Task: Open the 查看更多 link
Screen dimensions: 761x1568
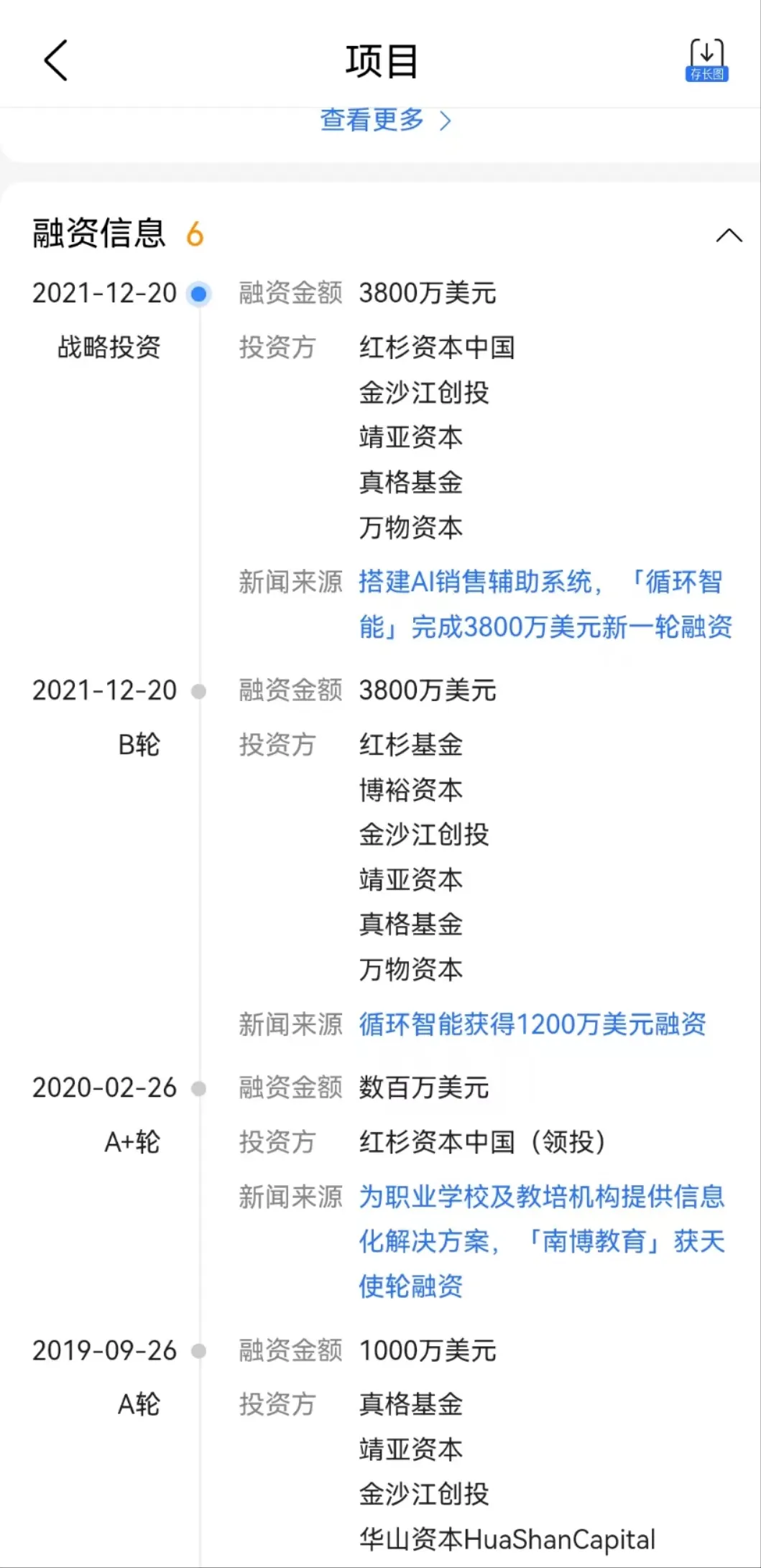Action: (385, 120)
